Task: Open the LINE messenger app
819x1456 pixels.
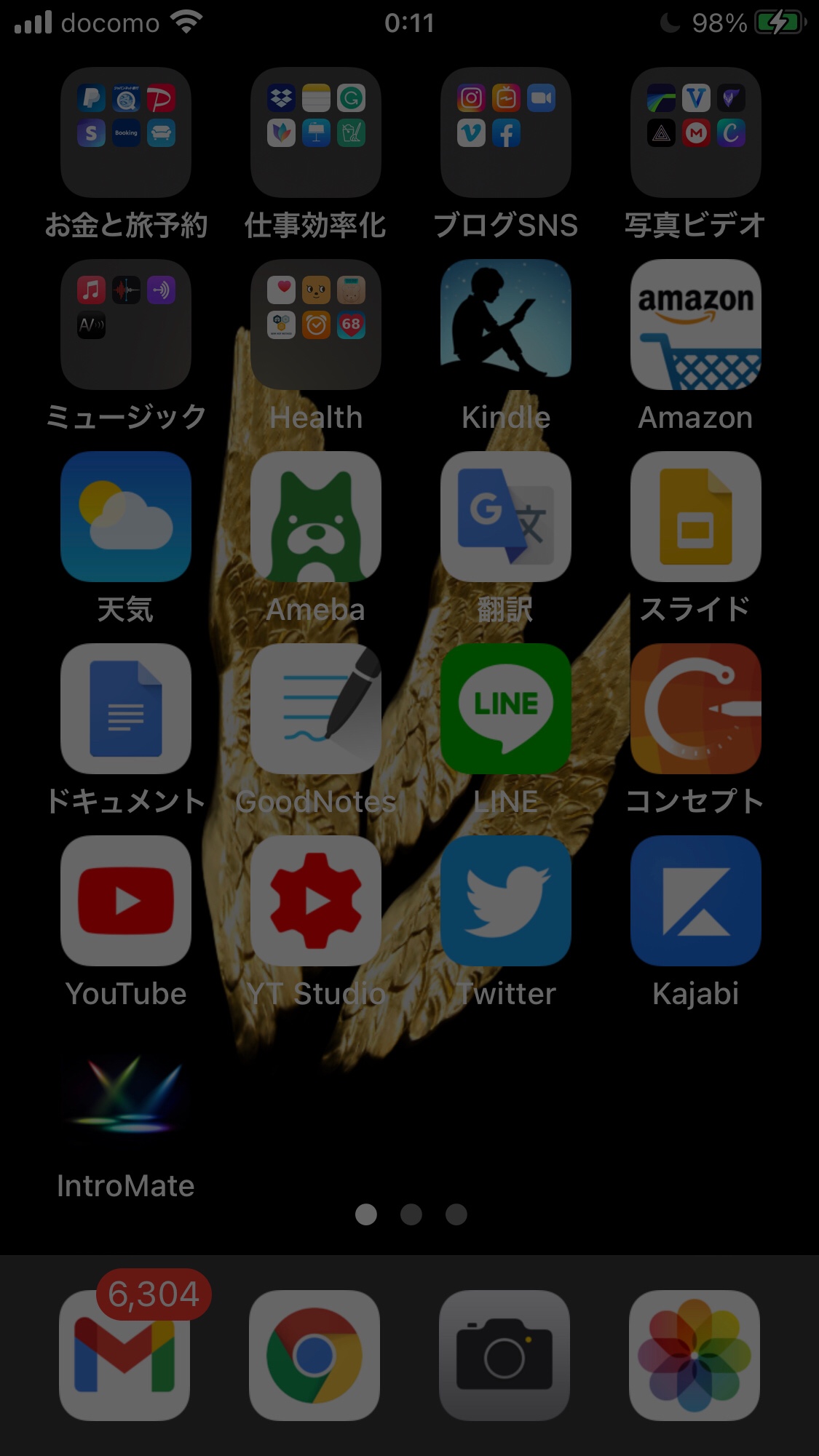Action: [506, 709]
